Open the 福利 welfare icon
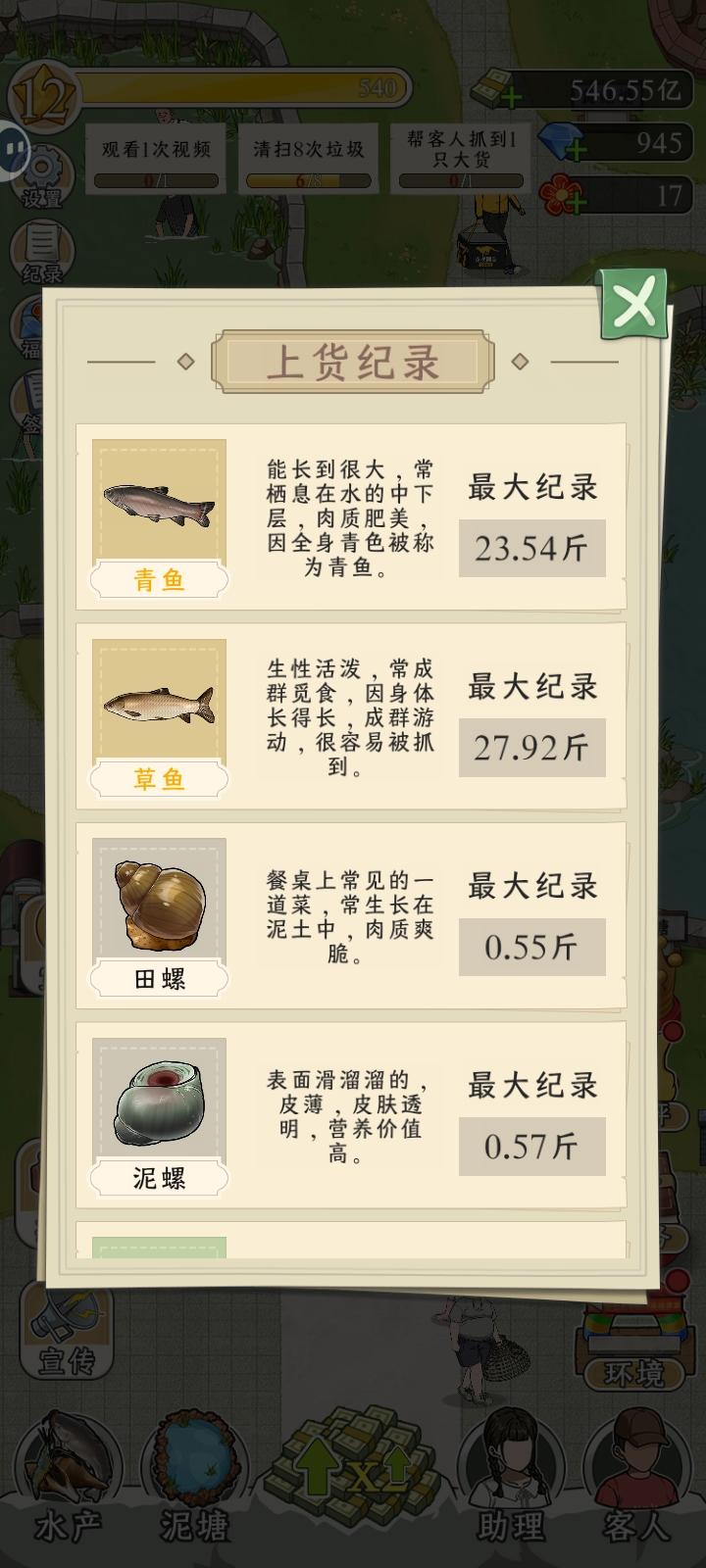 tap(32, 323)
